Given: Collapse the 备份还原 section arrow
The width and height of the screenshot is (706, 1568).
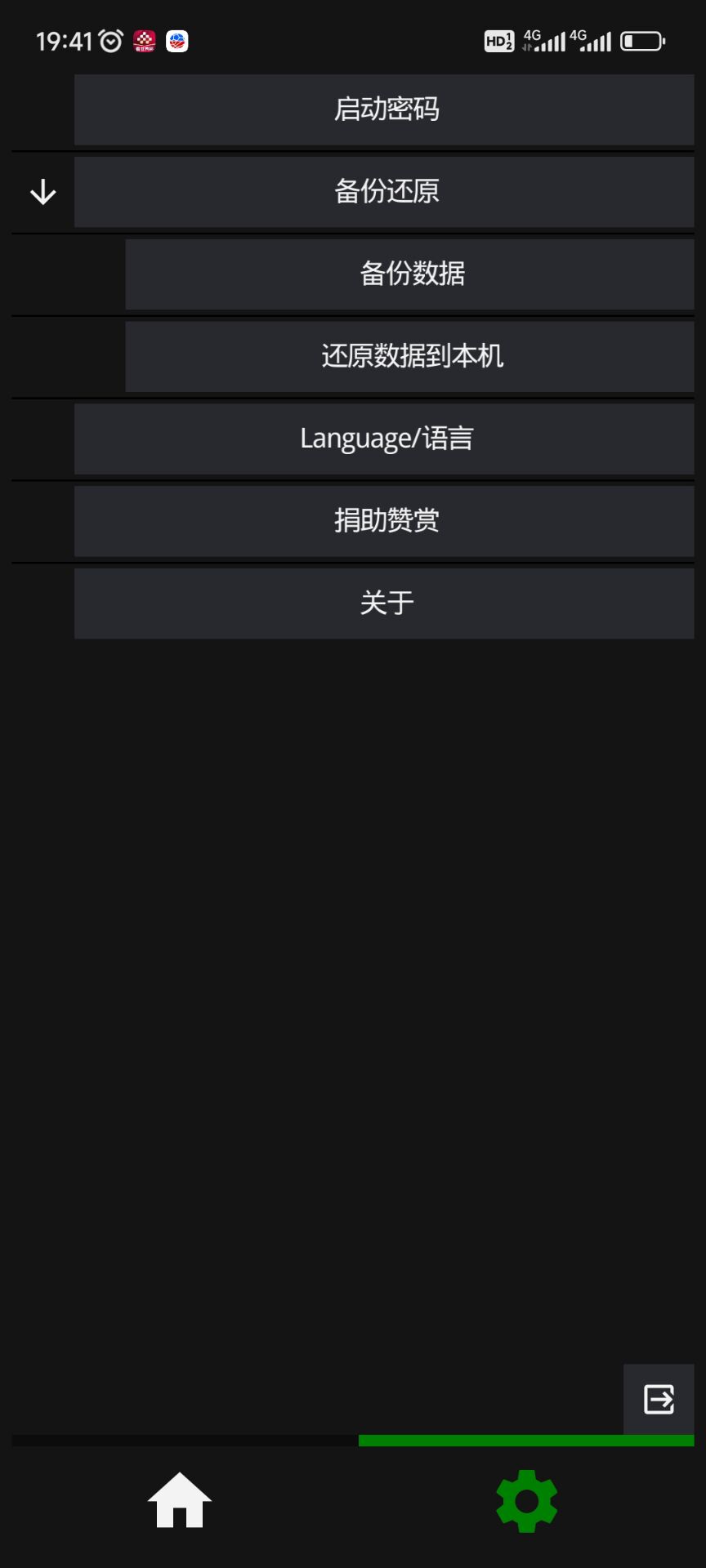Looking at the screenshot, I should pos(42,193).
